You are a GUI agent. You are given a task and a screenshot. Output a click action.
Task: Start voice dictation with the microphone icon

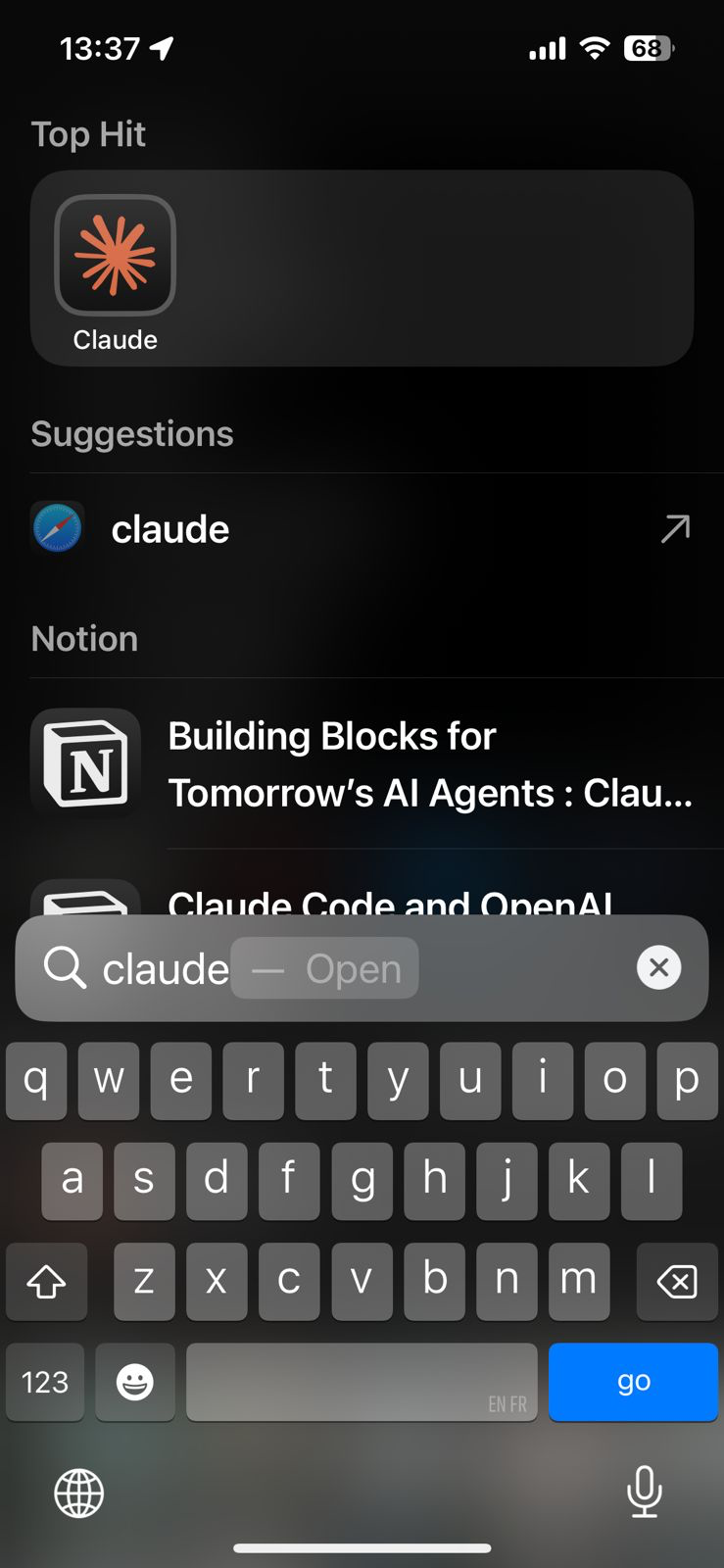click(644, 1493)
